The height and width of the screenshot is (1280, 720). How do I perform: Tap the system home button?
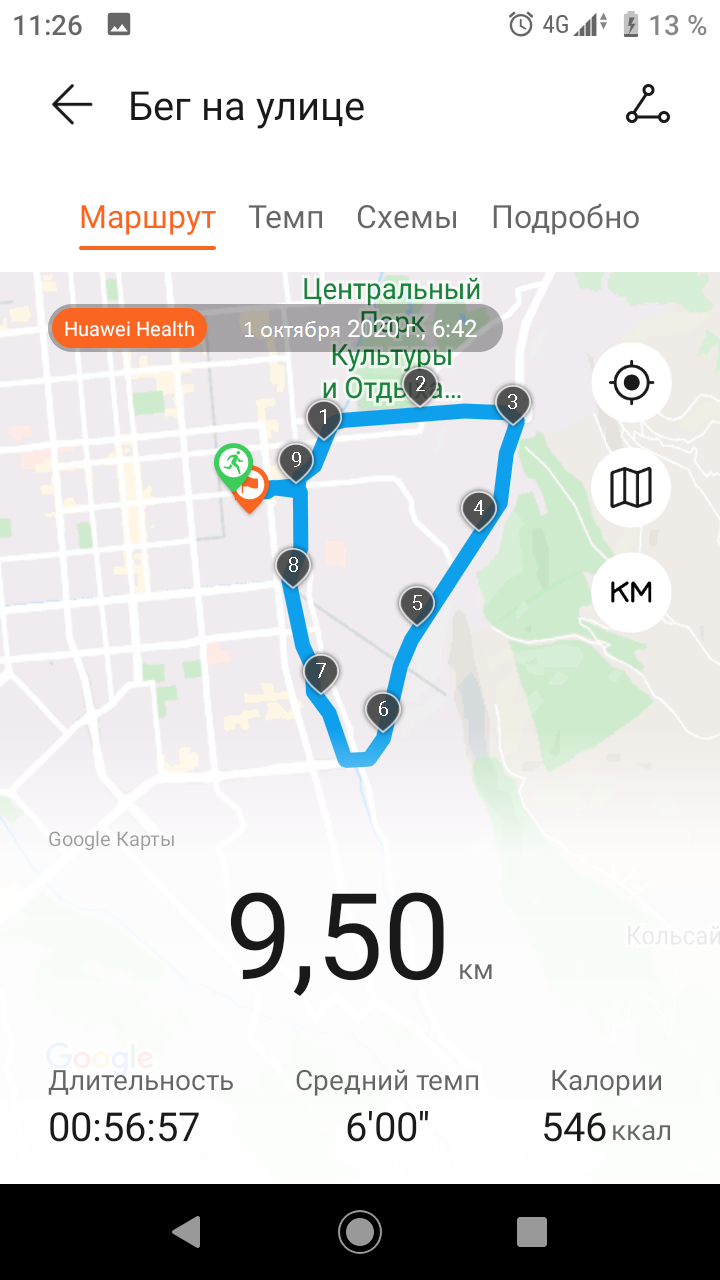pos(360,1231)
